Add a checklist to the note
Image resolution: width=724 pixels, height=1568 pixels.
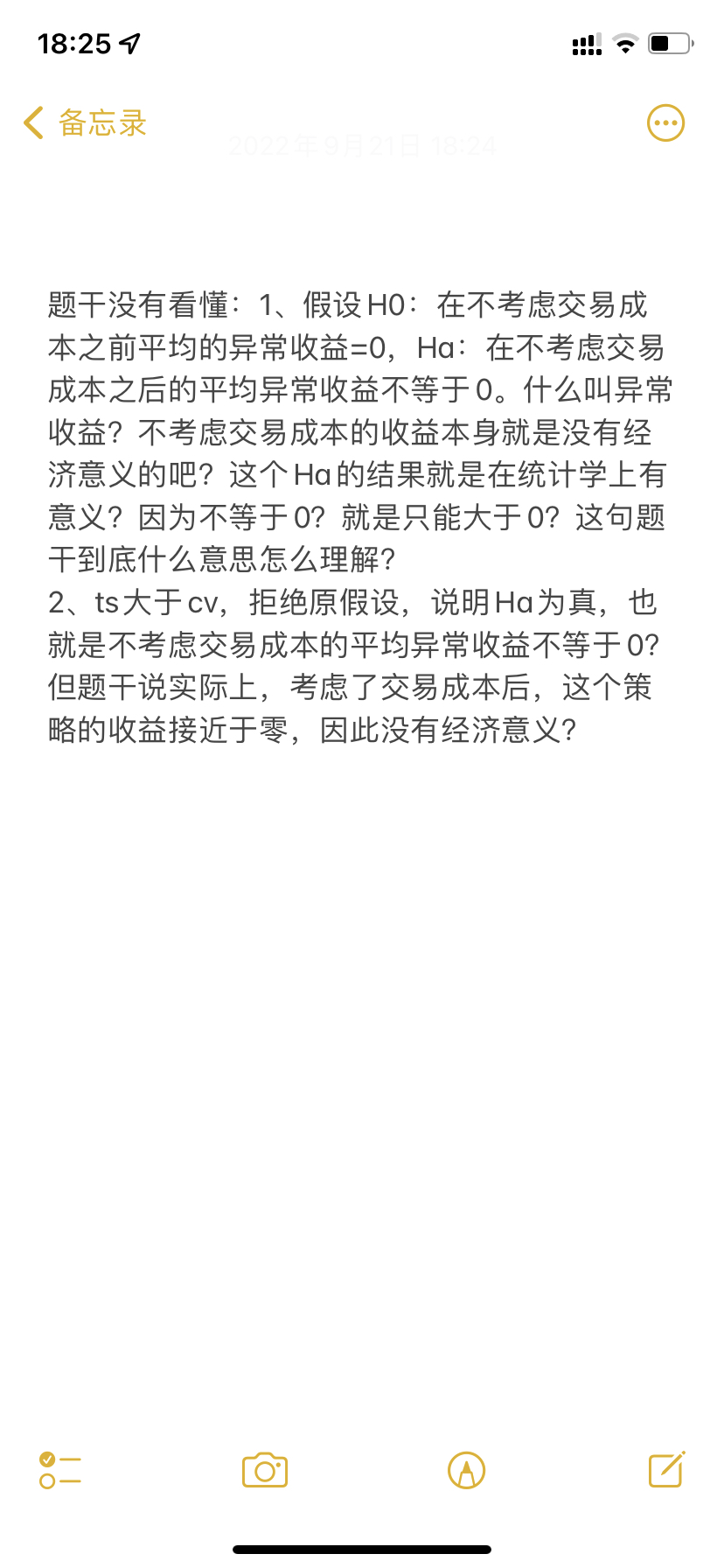(x=60, y=1470)
